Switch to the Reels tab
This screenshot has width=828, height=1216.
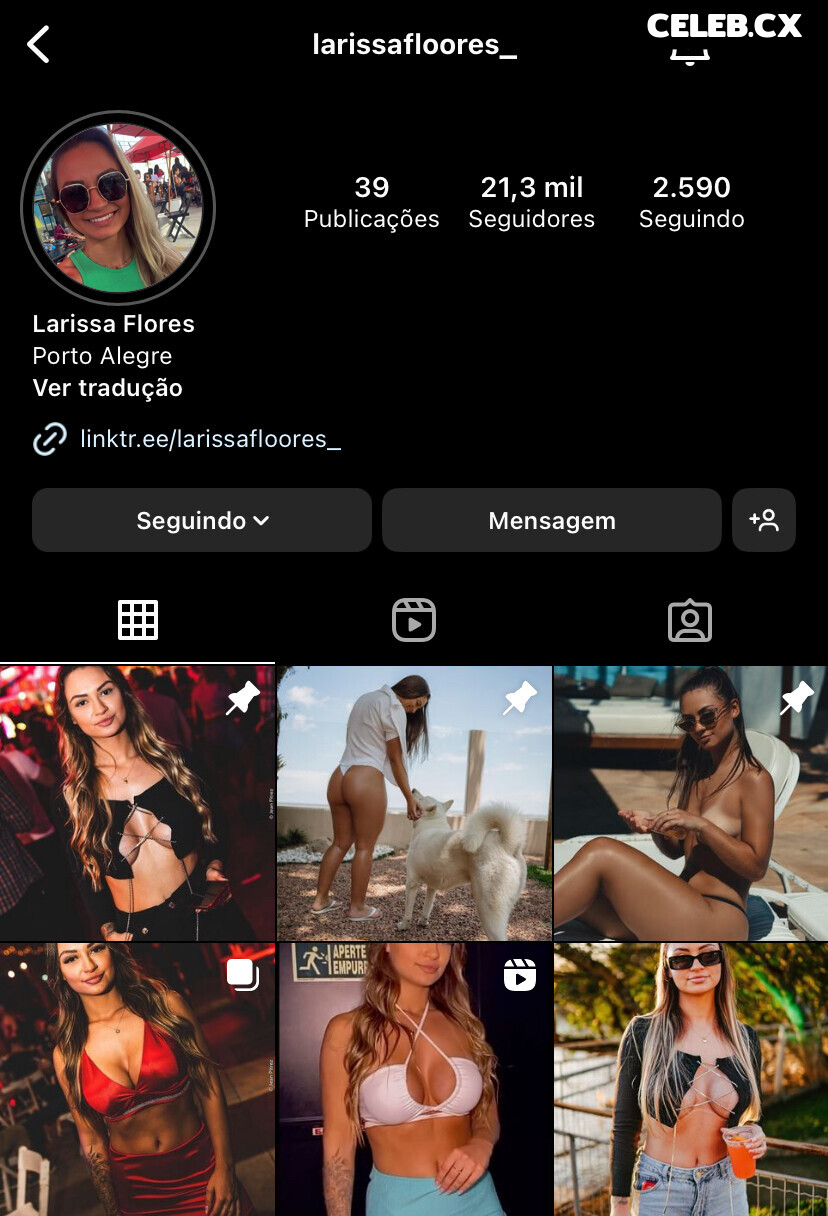(414, 620)
